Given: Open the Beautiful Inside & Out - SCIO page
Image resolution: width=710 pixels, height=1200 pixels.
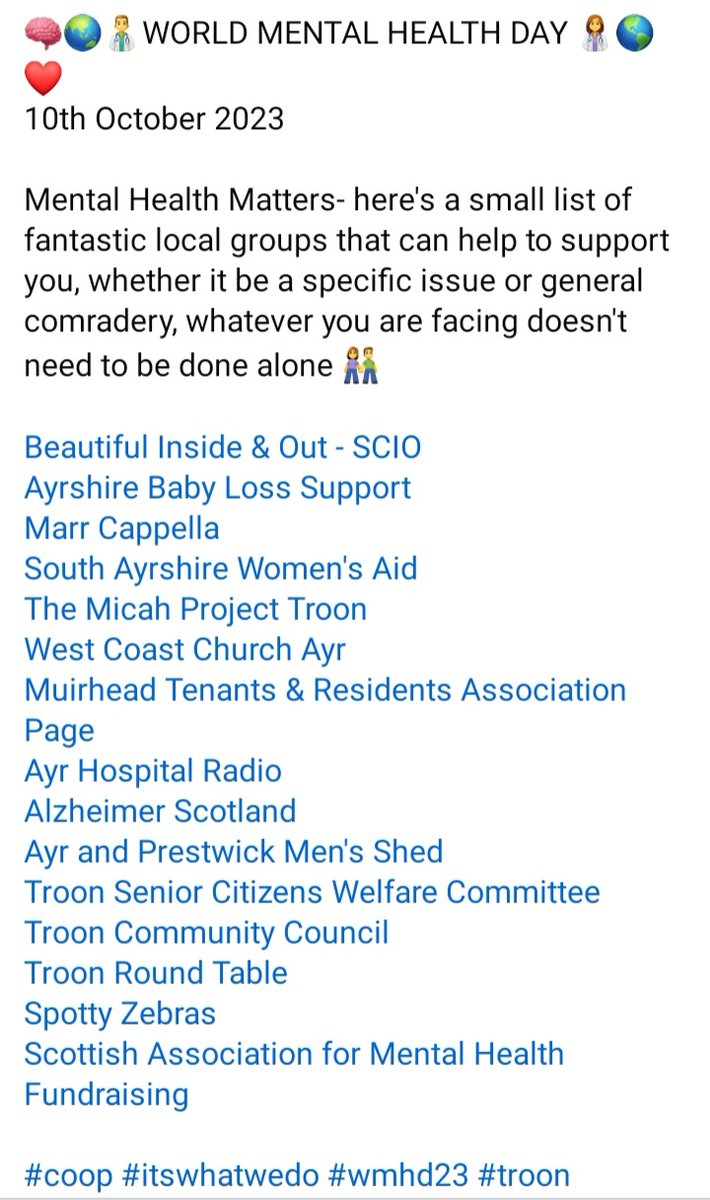Looking at the screenshot, I should click(222, 447).
